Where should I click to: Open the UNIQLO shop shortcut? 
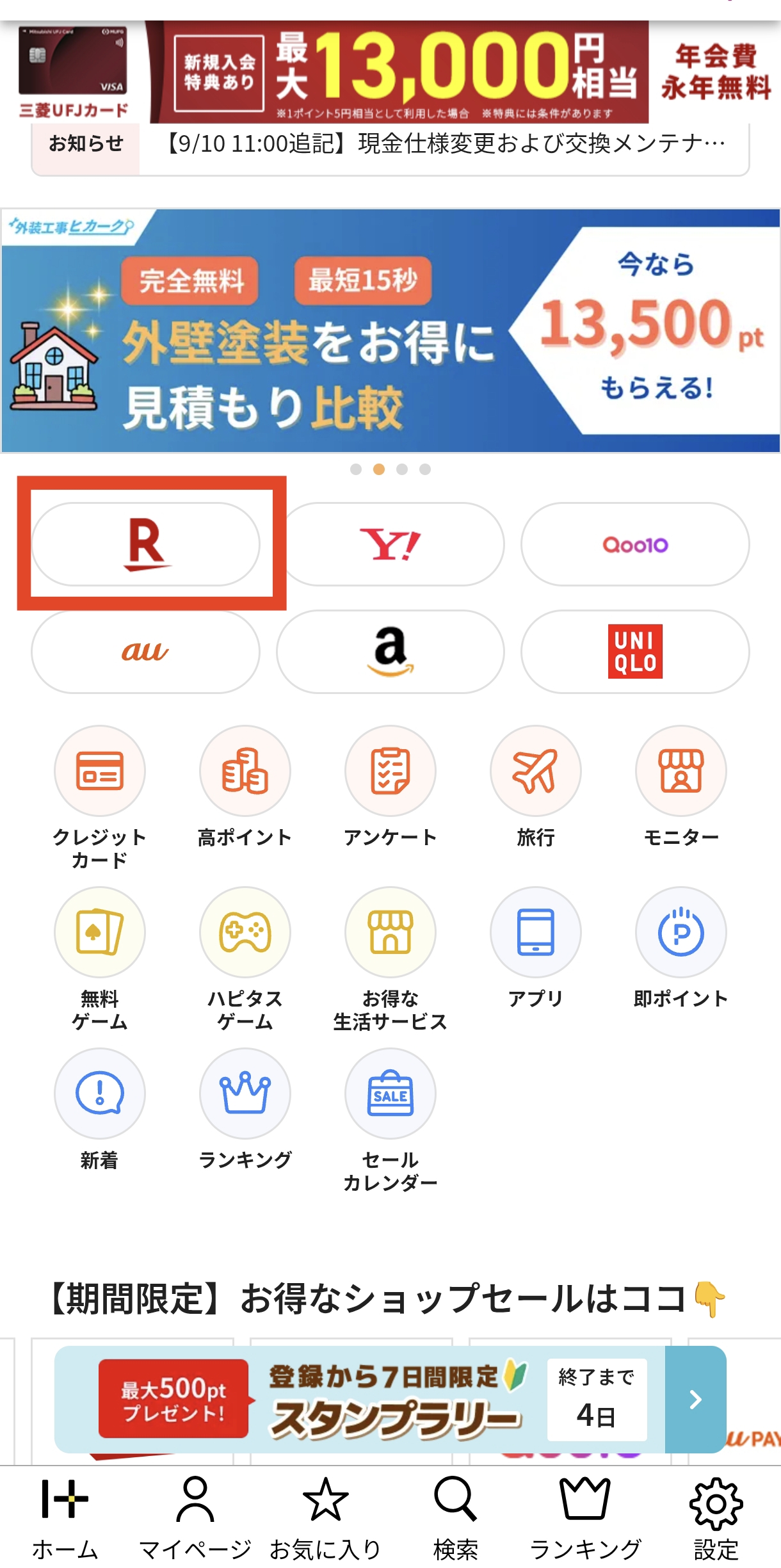(635, 652)
